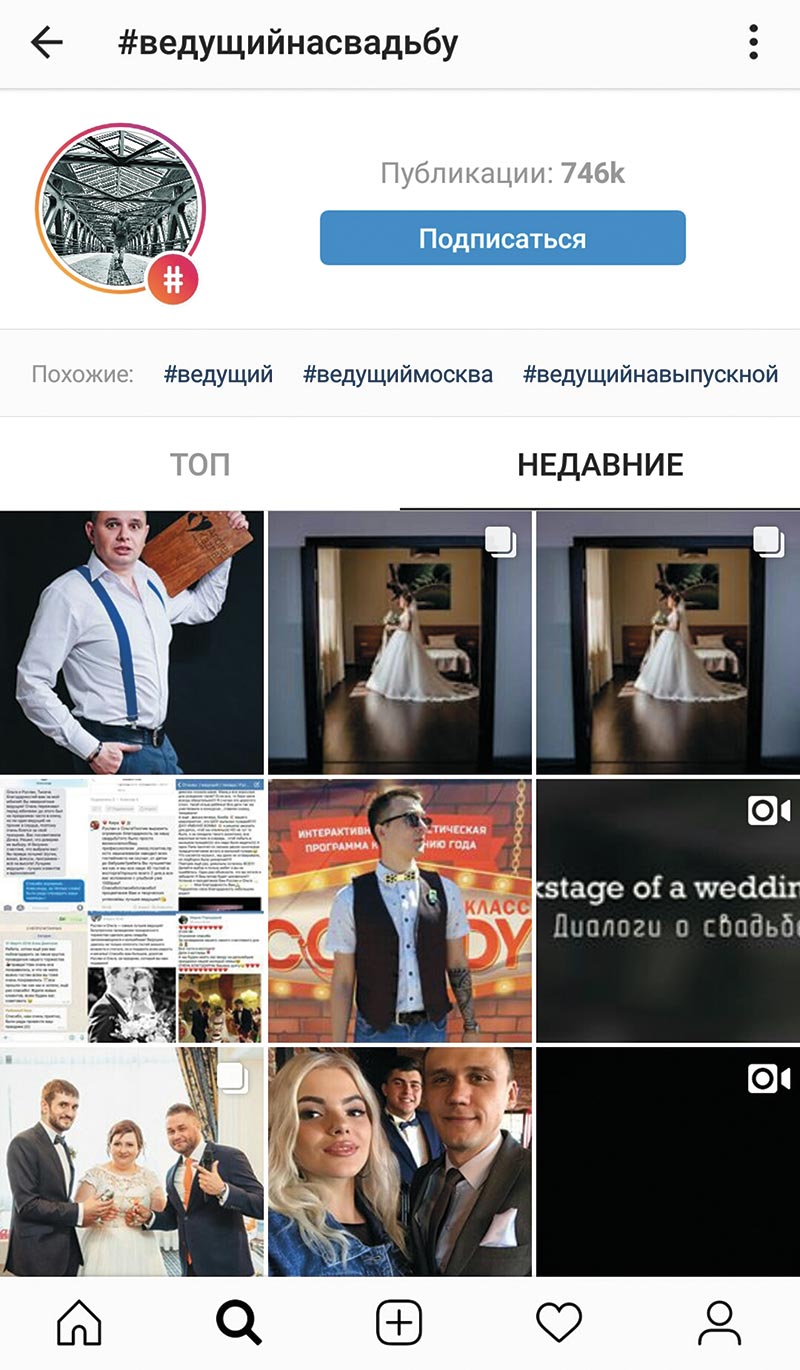Screen dimensions: 800x1370
Task: Open Comedy-backdrop post of man in vest
Action: tap(400, 910)
